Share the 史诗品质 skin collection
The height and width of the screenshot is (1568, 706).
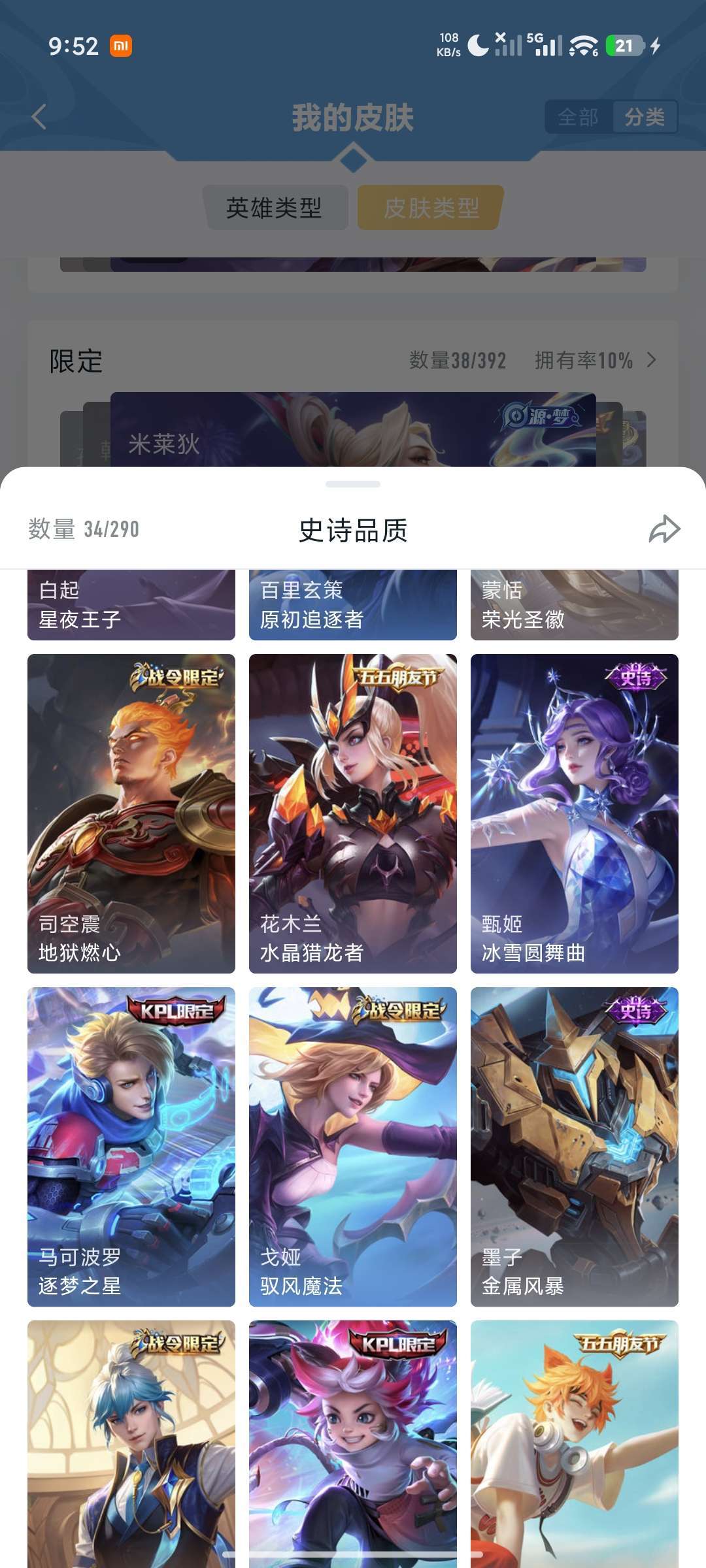pos(664,529)
